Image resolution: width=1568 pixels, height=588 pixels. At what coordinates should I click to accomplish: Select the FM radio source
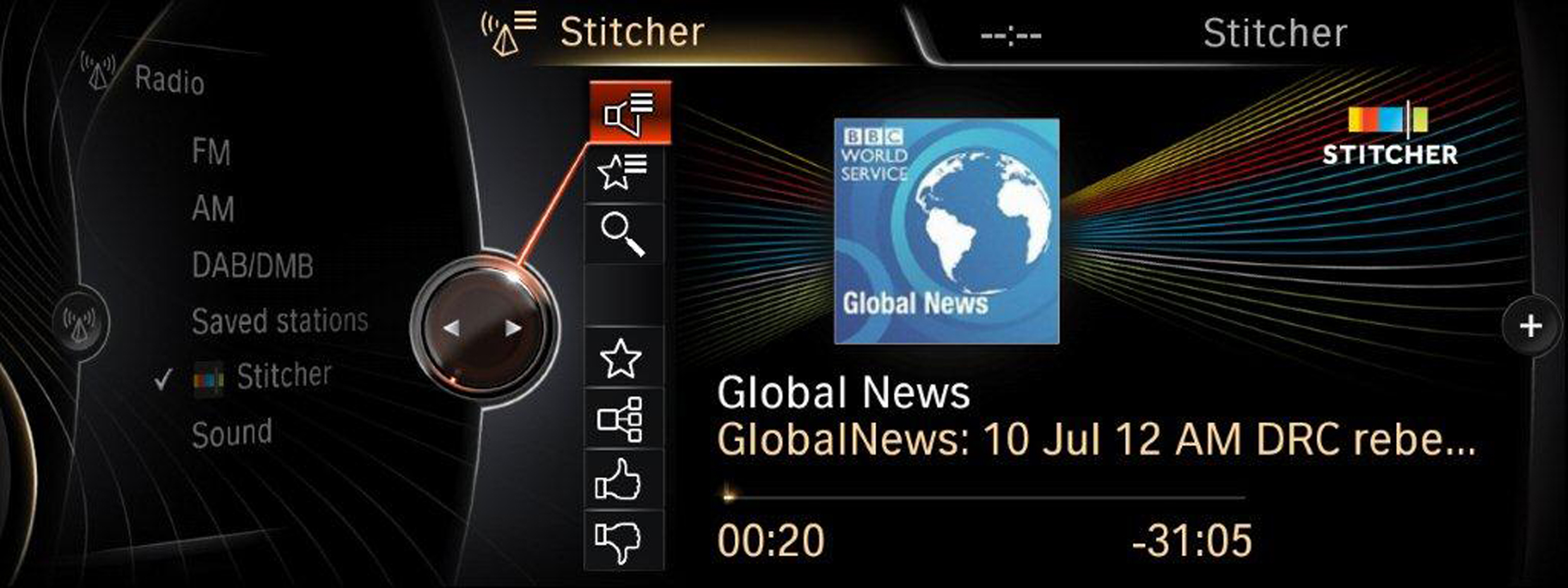click(211, 152)
